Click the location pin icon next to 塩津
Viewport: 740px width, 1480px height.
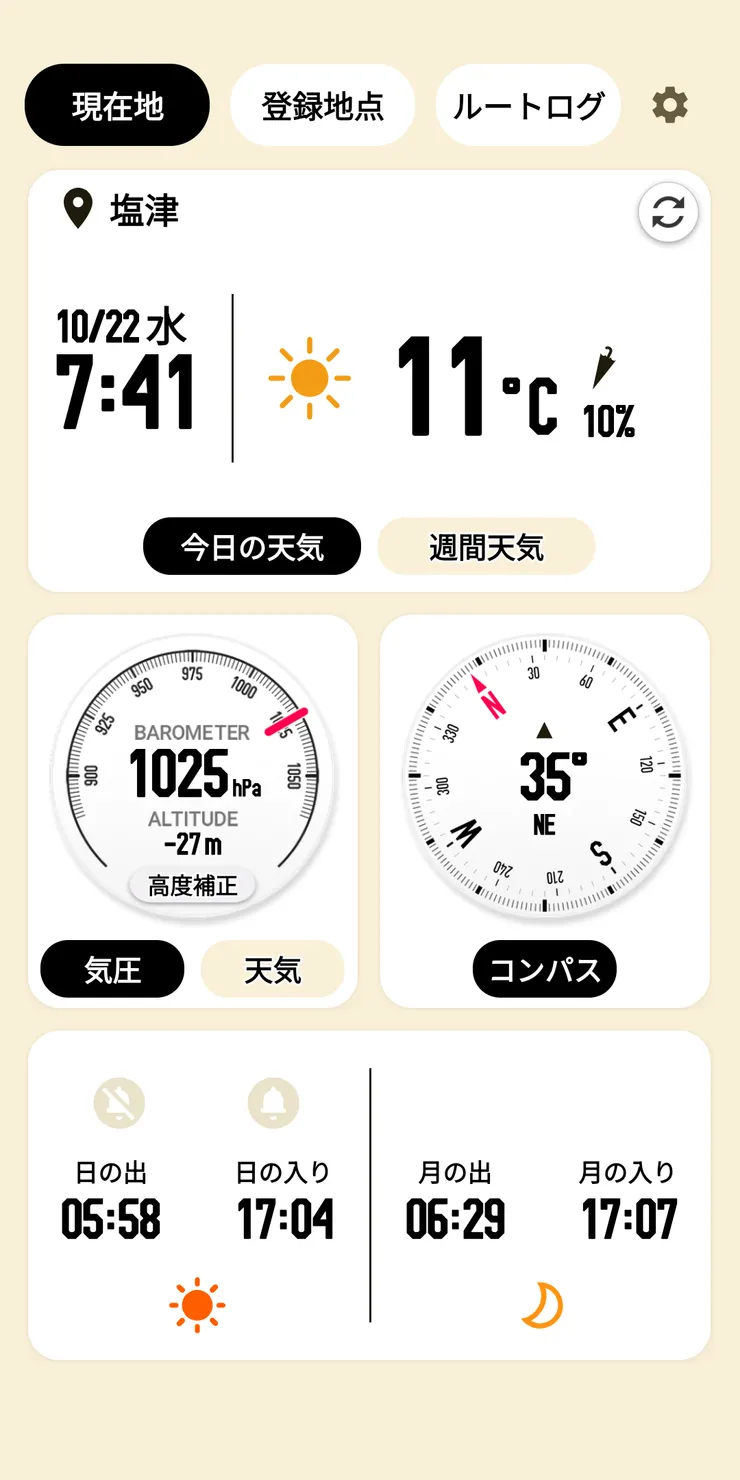click(76, 212)
